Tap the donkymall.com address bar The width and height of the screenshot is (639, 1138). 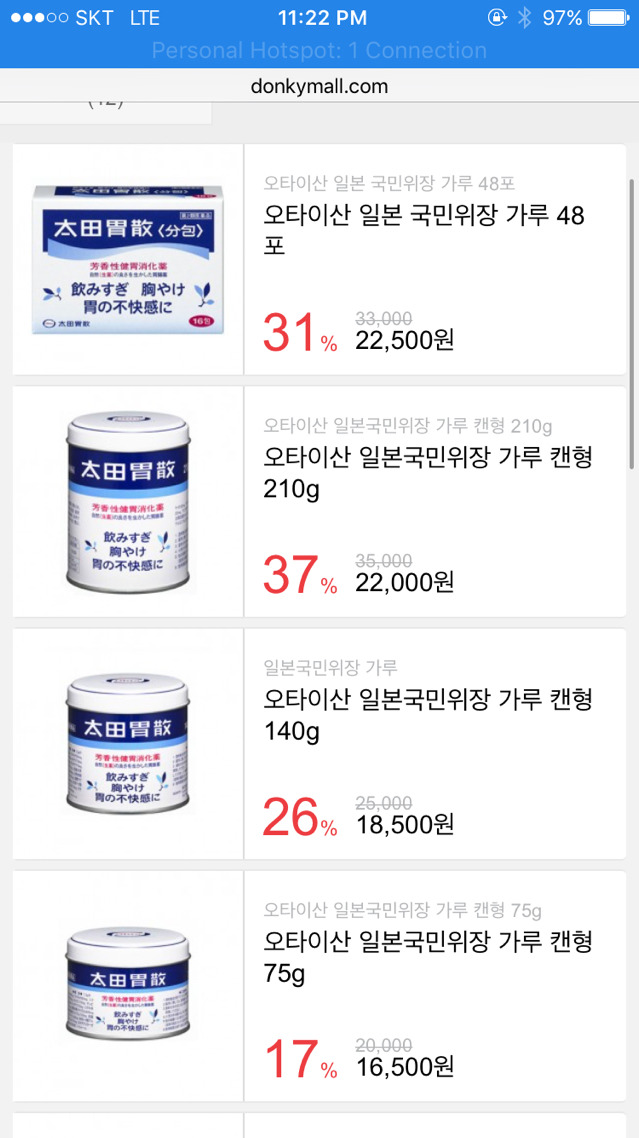tap(319, 87)
